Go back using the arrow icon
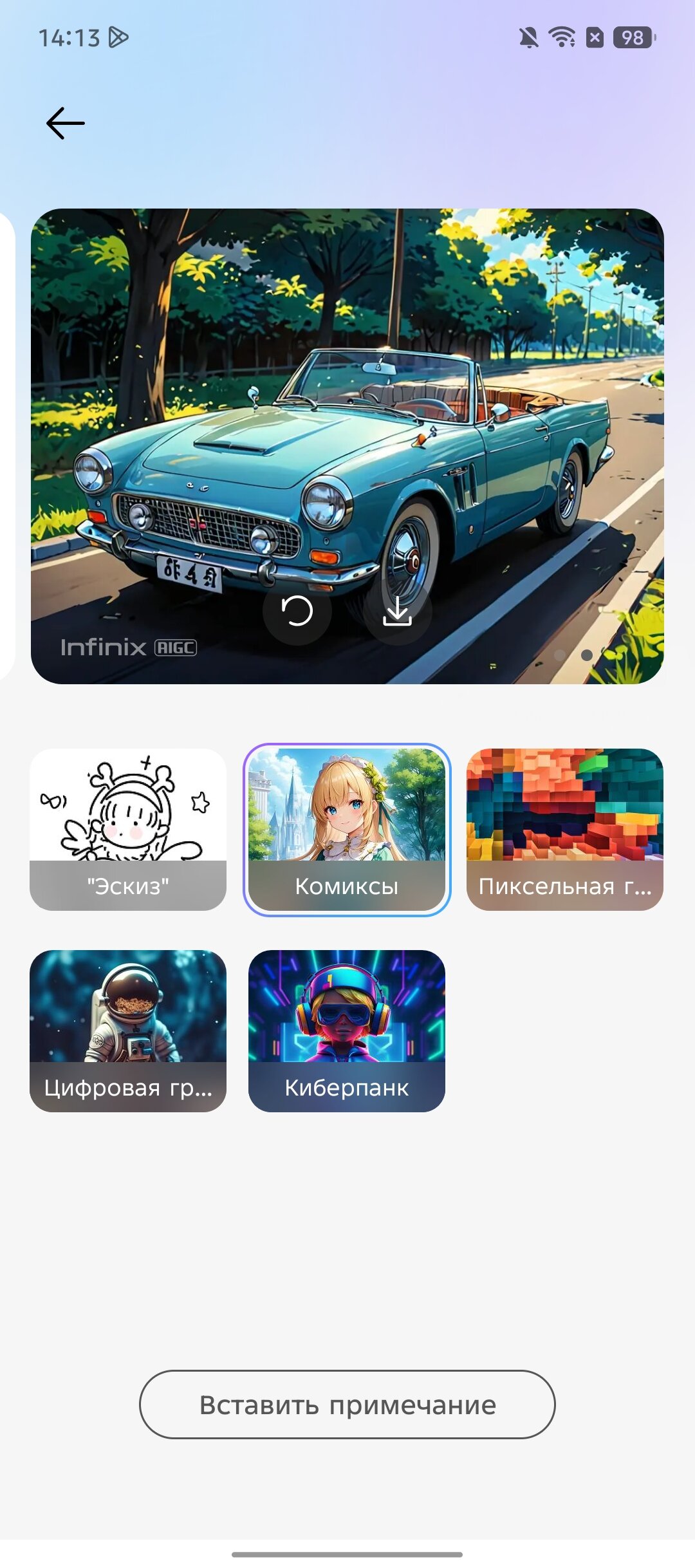Image resolution: width=695 pixels, height=1568 pixels. [x=66, y=123]
